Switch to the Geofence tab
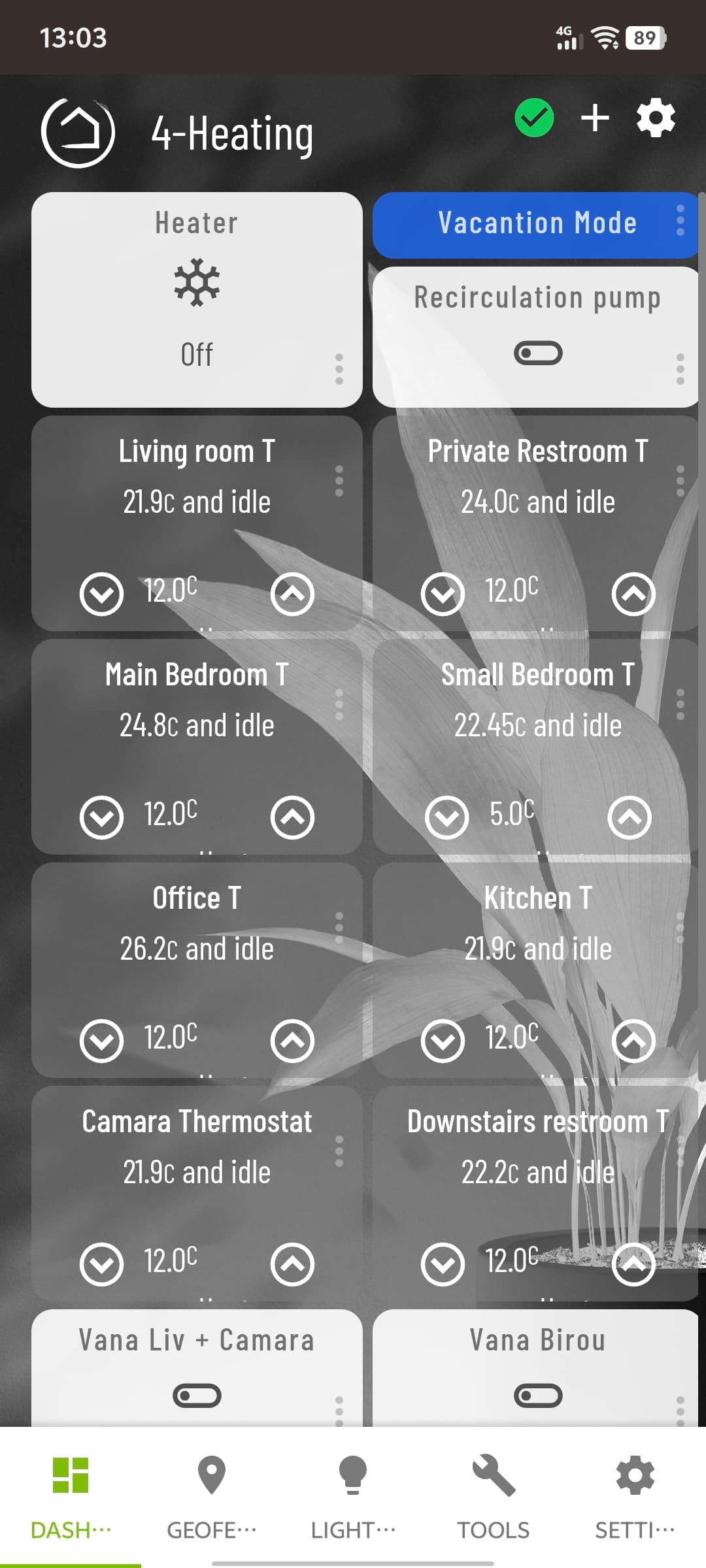 pyautogui.click(x=211, y=1496)
